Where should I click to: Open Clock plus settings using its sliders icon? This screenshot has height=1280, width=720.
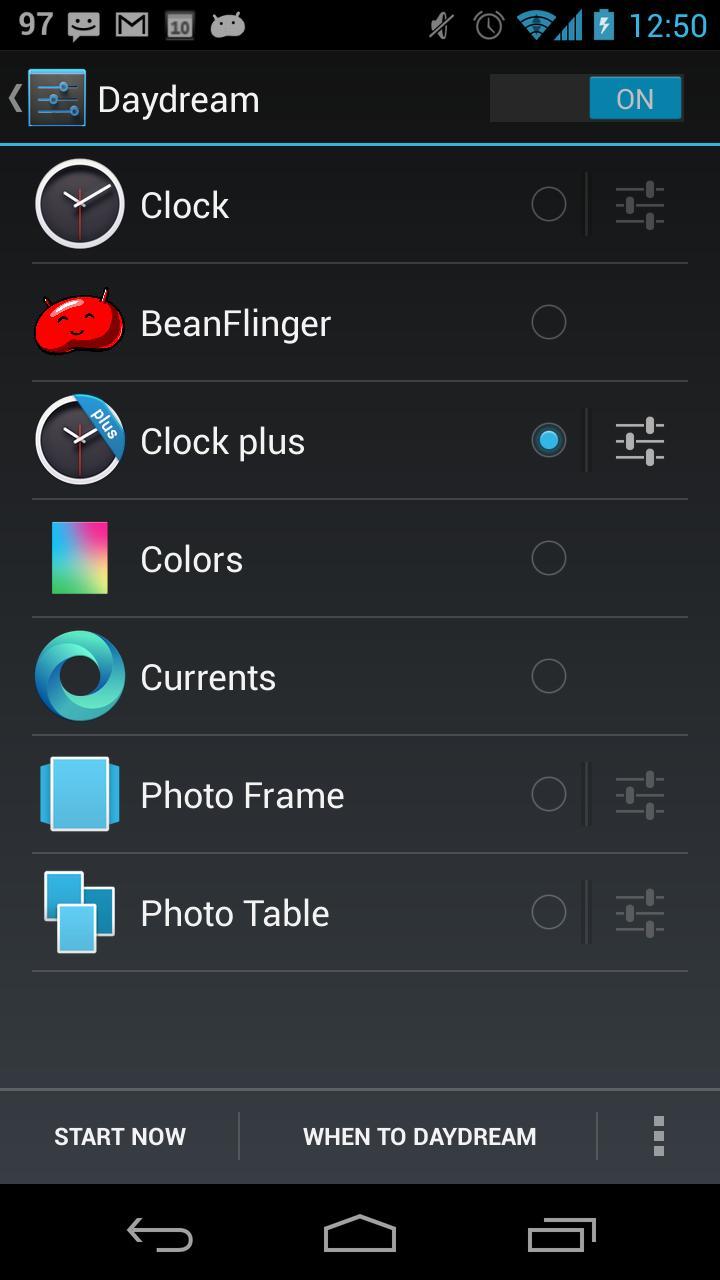coord(638,440)
